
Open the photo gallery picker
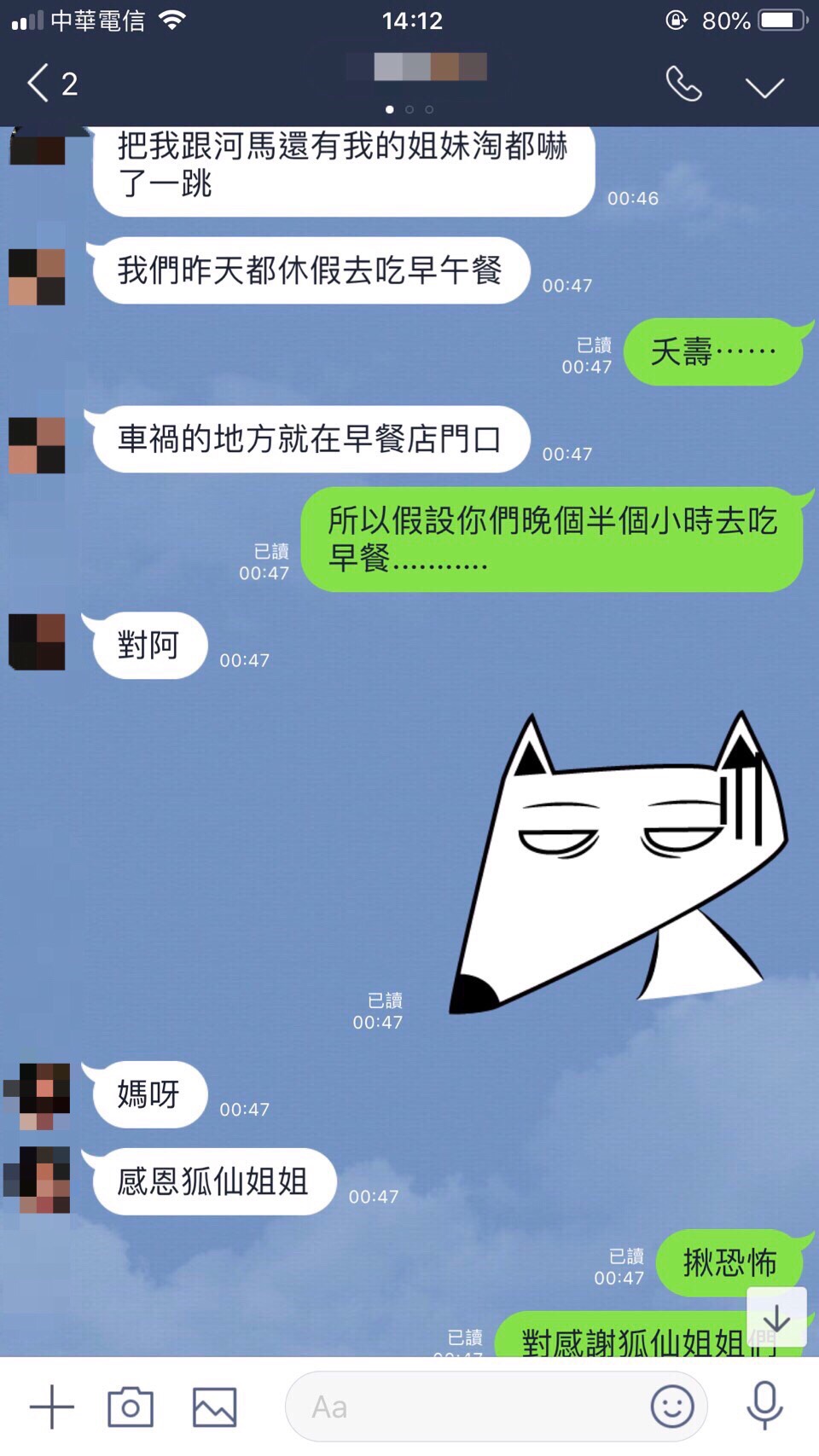(x=214, y=1407)
